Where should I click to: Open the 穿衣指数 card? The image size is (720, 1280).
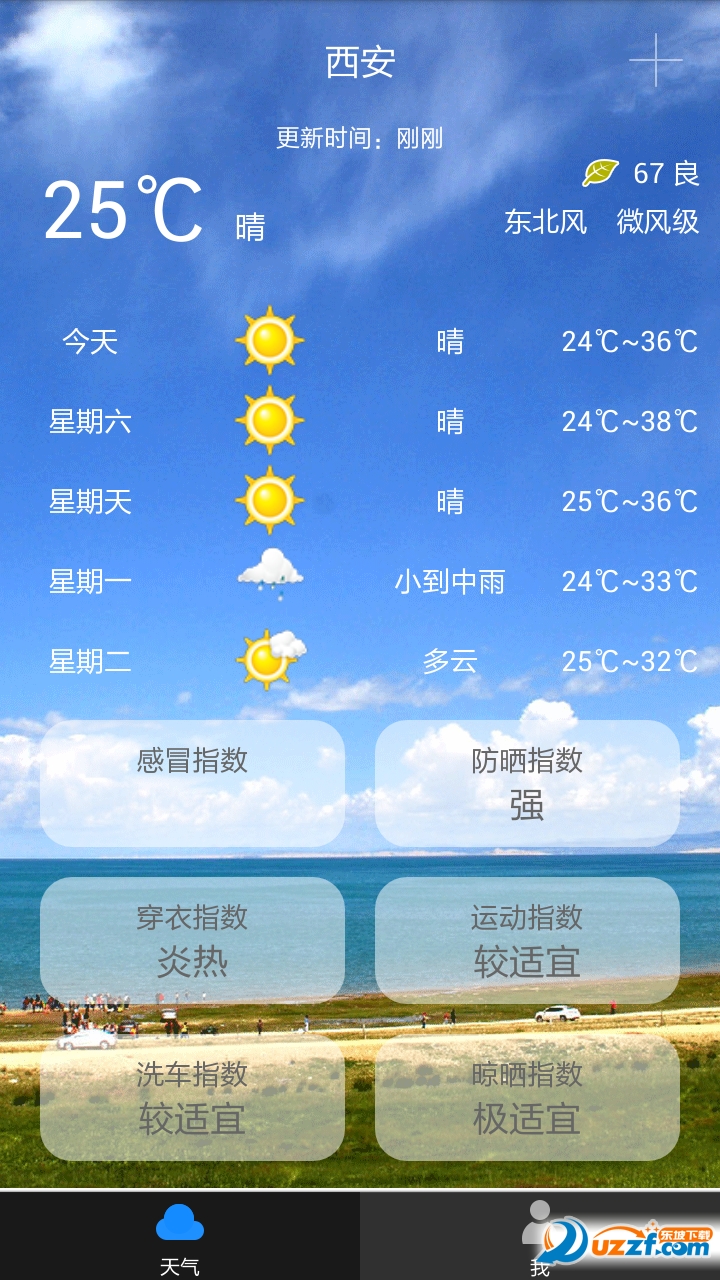[192, 940]
